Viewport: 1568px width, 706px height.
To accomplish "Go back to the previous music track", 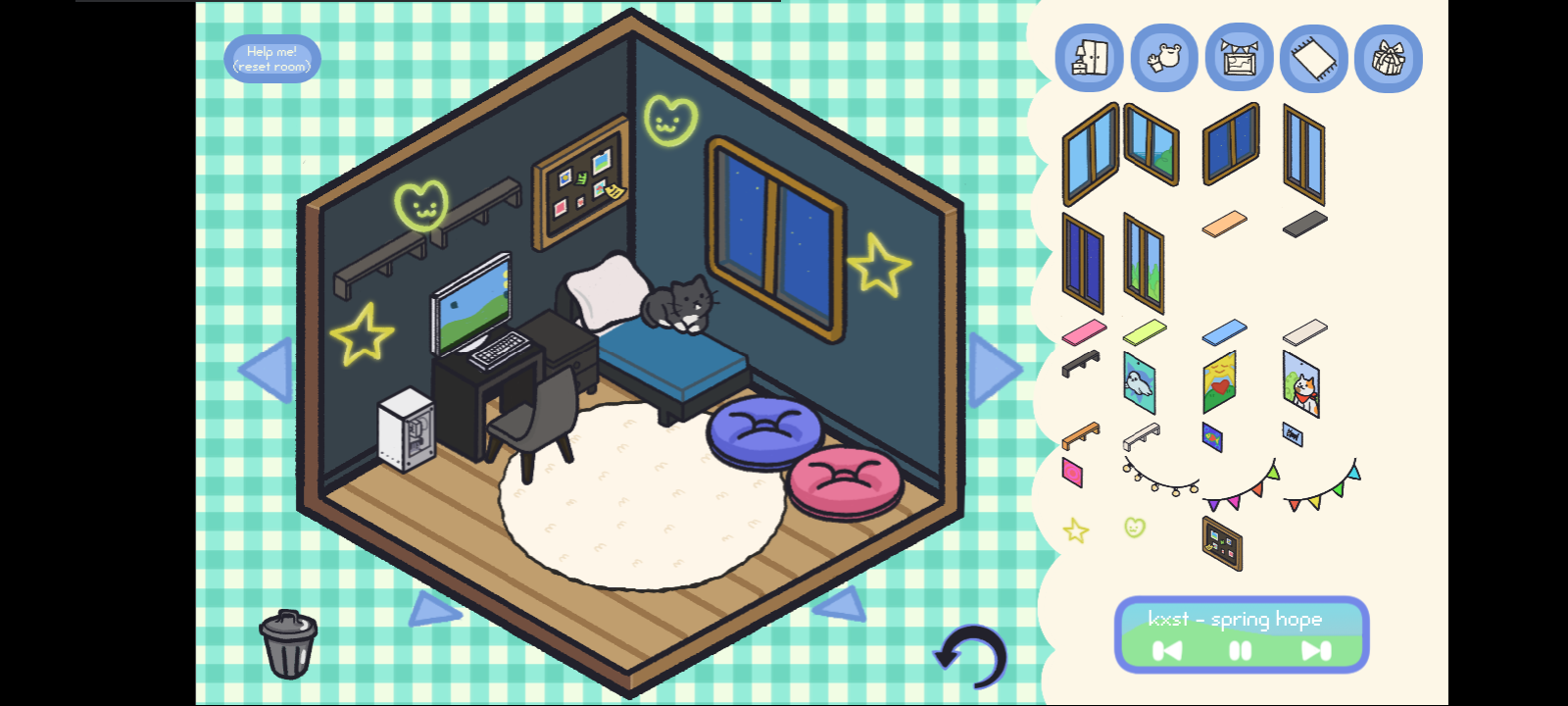I will [x=1166, y=650].
